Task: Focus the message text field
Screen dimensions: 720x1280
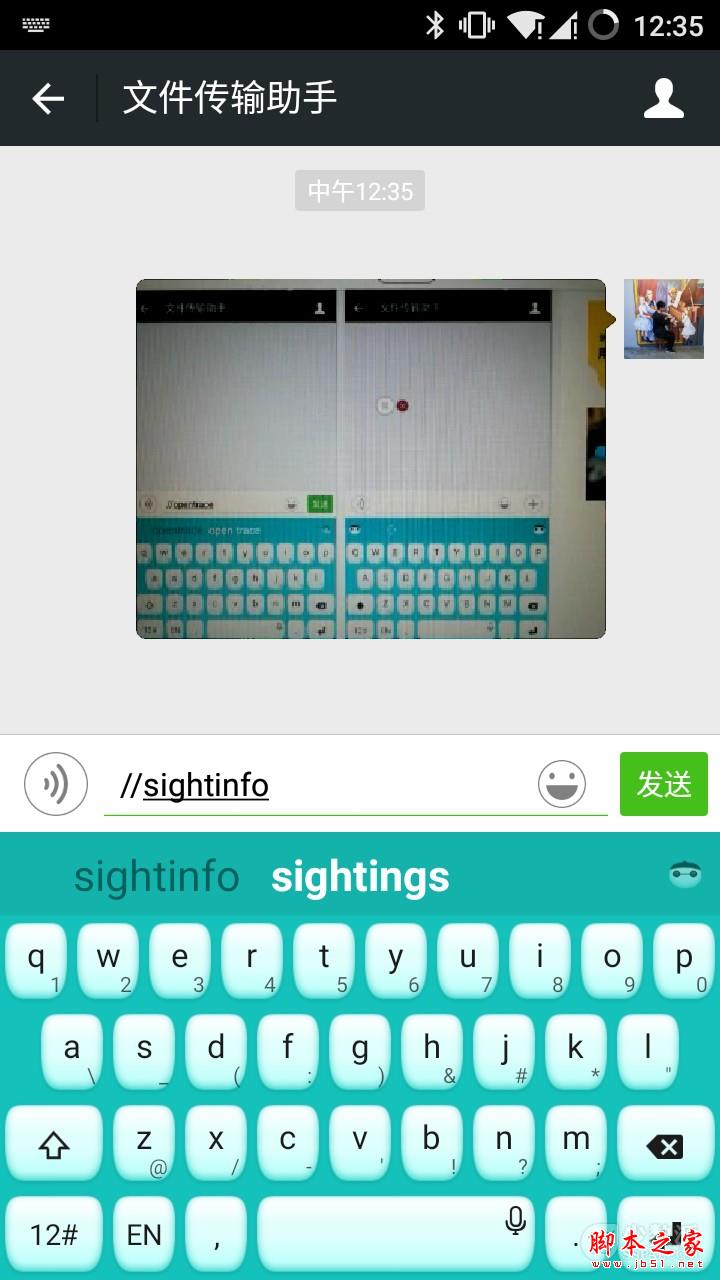Action: click(320, 786)
